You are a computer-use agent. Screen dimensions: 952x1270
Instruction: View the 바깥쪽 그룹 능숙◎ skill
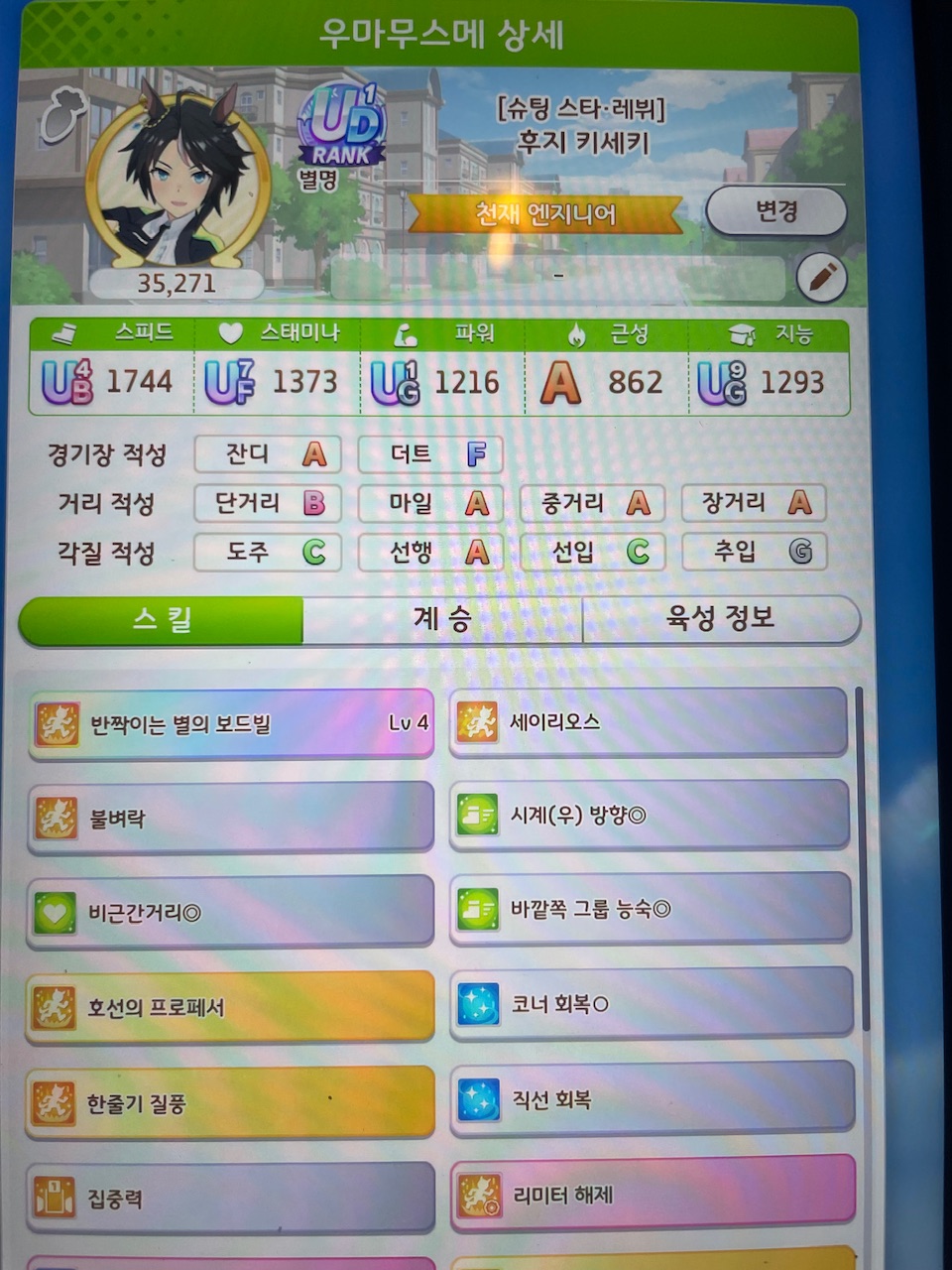651,909
